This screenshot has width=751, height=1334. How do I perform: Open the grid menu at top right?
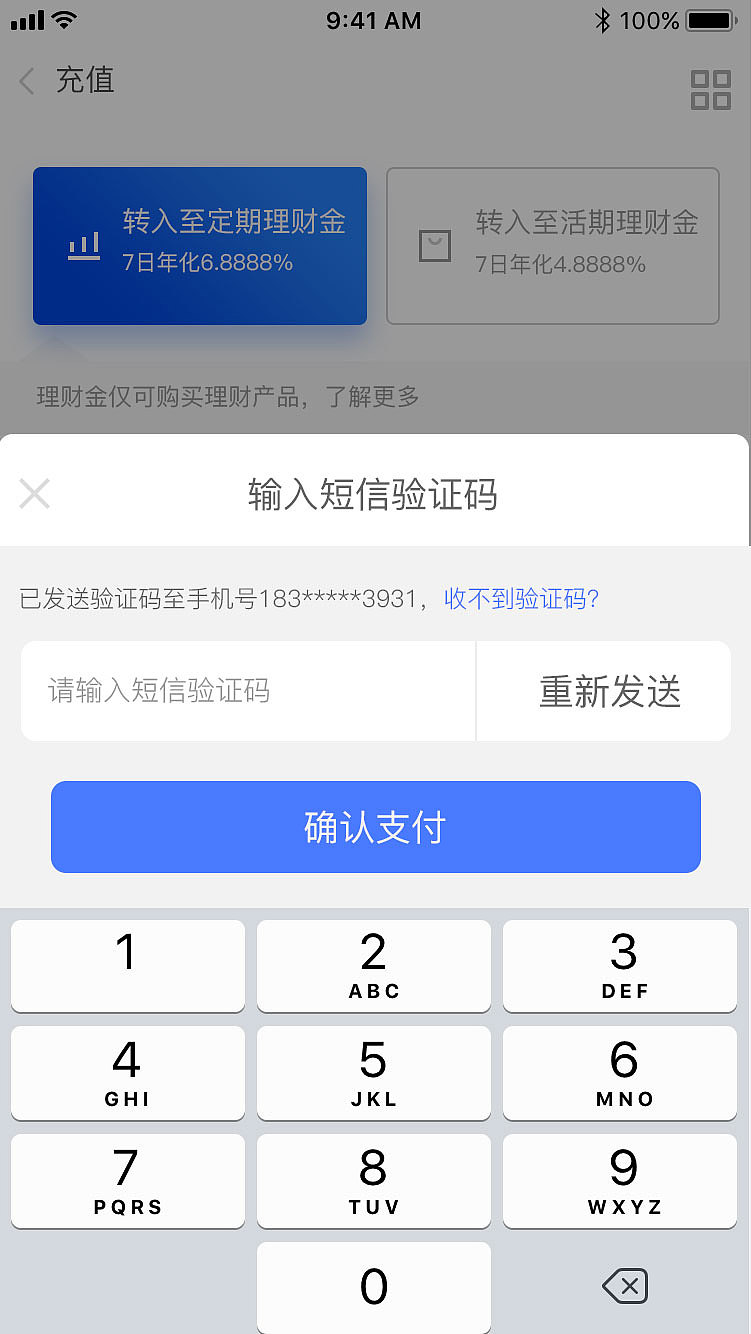711,90
